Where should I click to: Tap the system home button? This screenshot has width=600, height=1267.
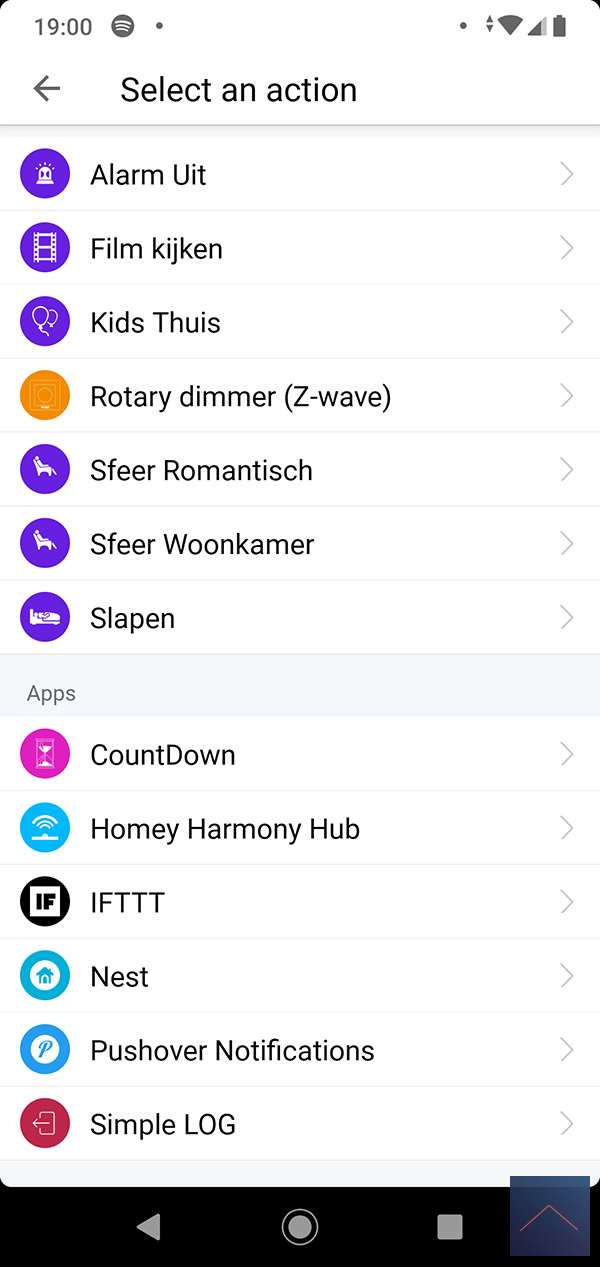pyautogui.click(x=299, y=1226)
